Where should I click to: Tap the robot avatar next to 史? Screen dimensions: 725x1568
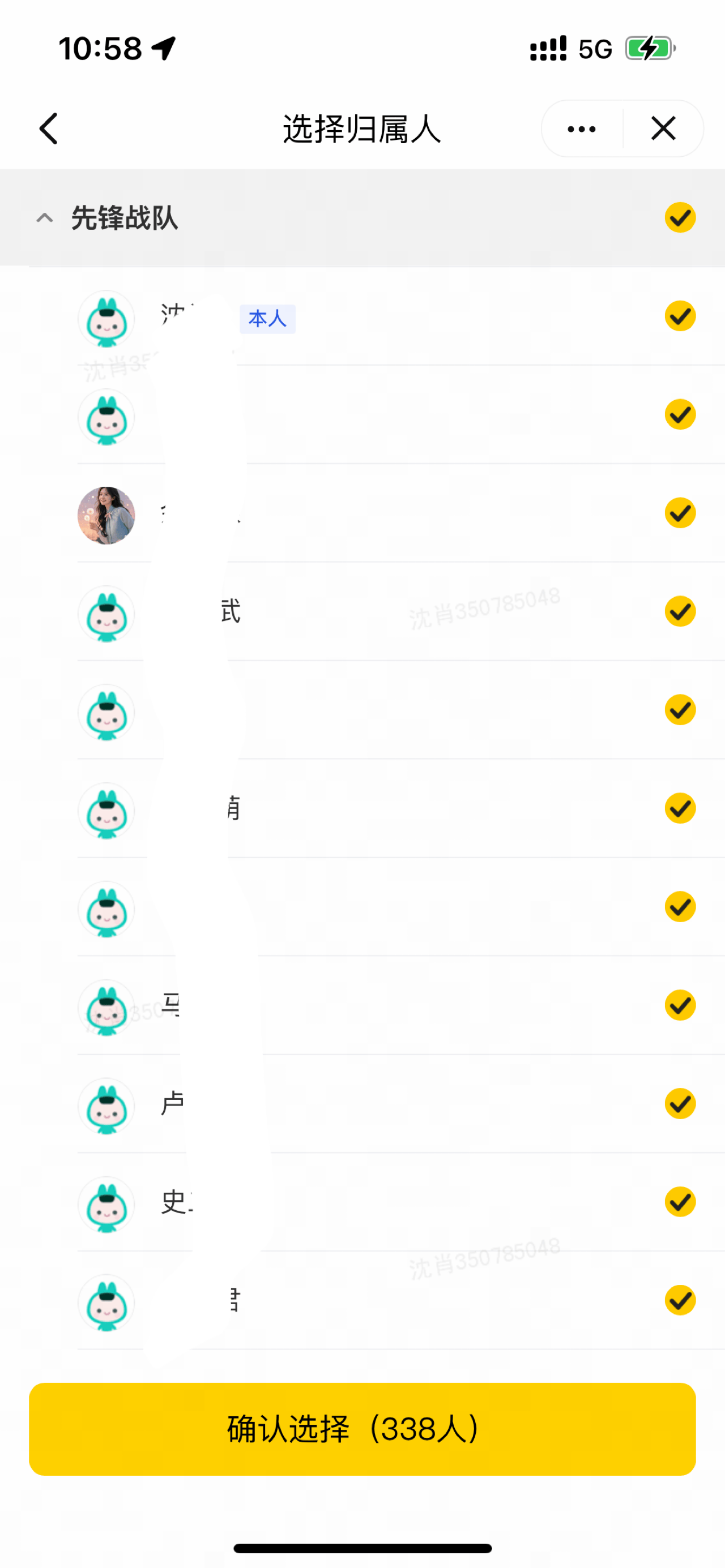pos(106,1206)
